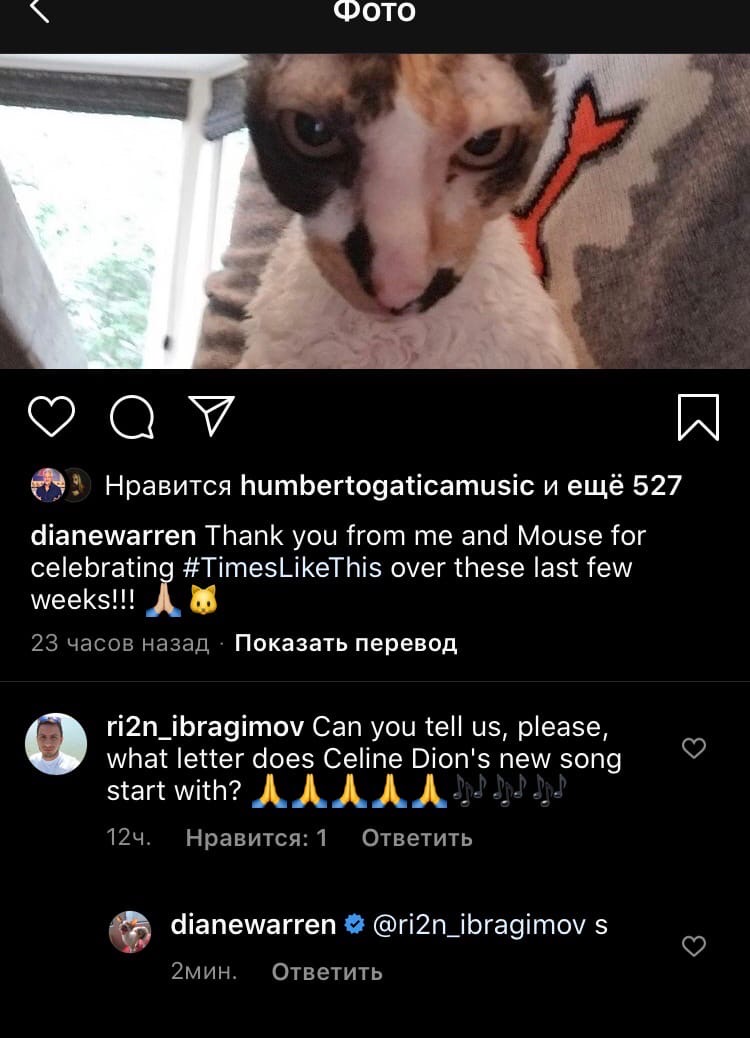Viewport: 750px width, 1038px height.
Task: Like the cat photo post
Action: tap(51, 416)
